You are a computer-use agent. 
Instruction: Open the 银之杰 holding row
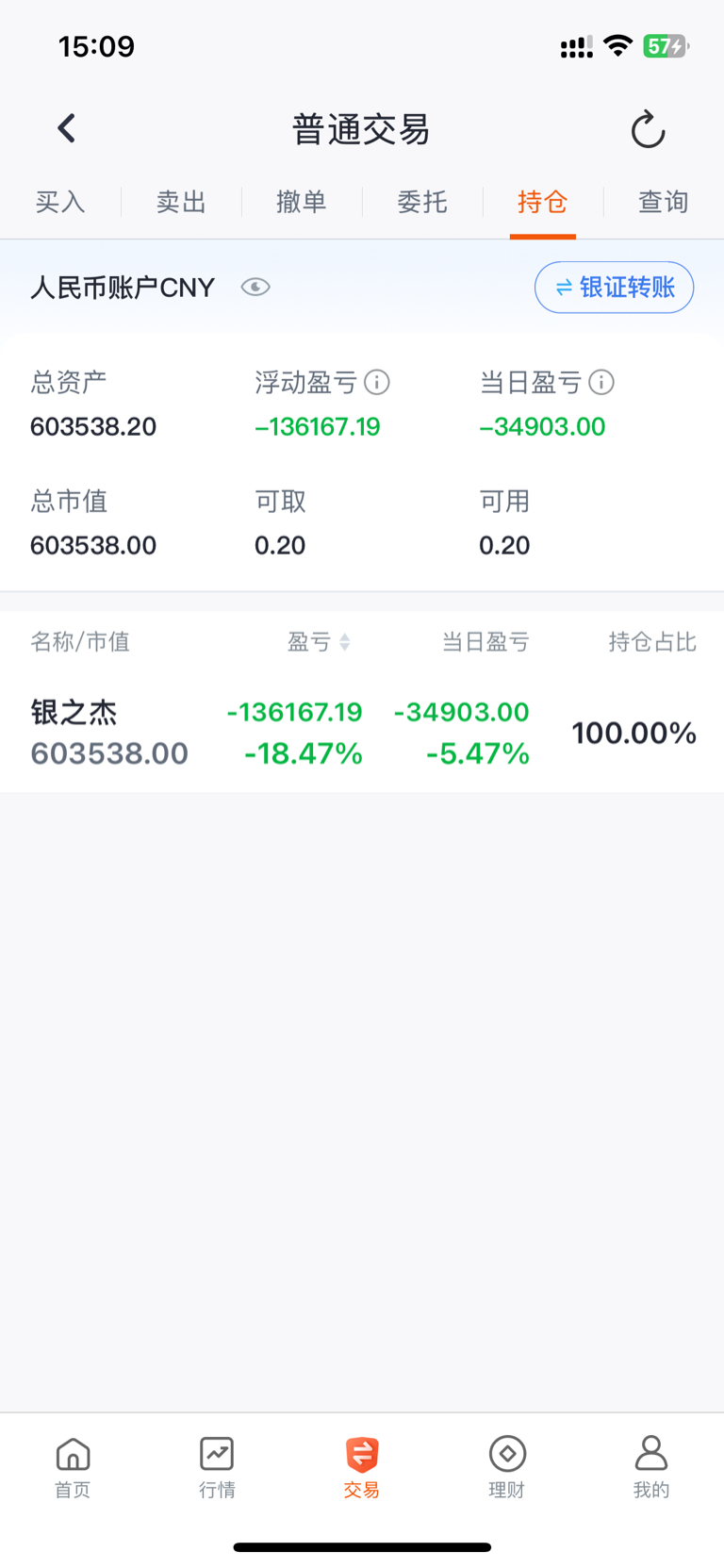point(362,733)
